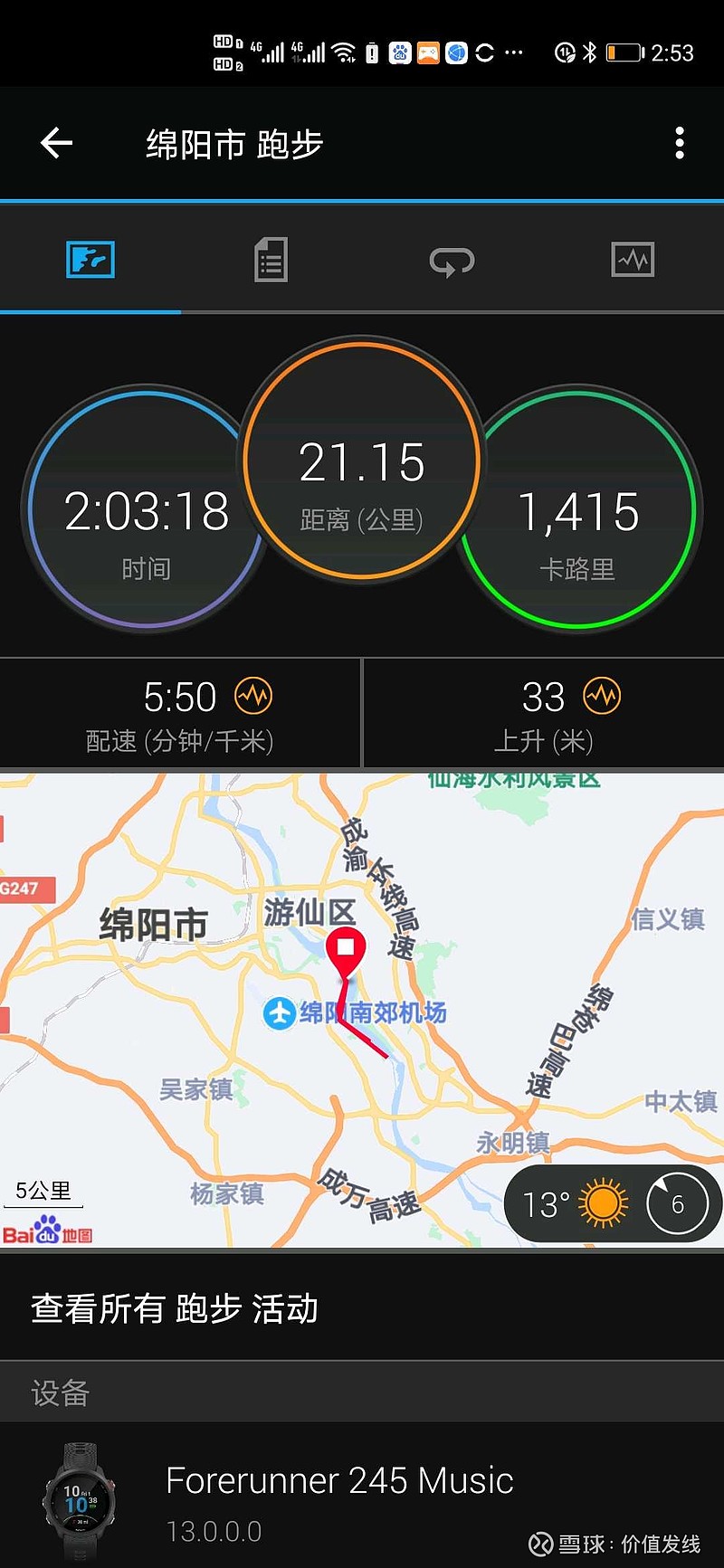Switch to the overview map tab
Screen dimensions: 724x1568
click(90, 261)
